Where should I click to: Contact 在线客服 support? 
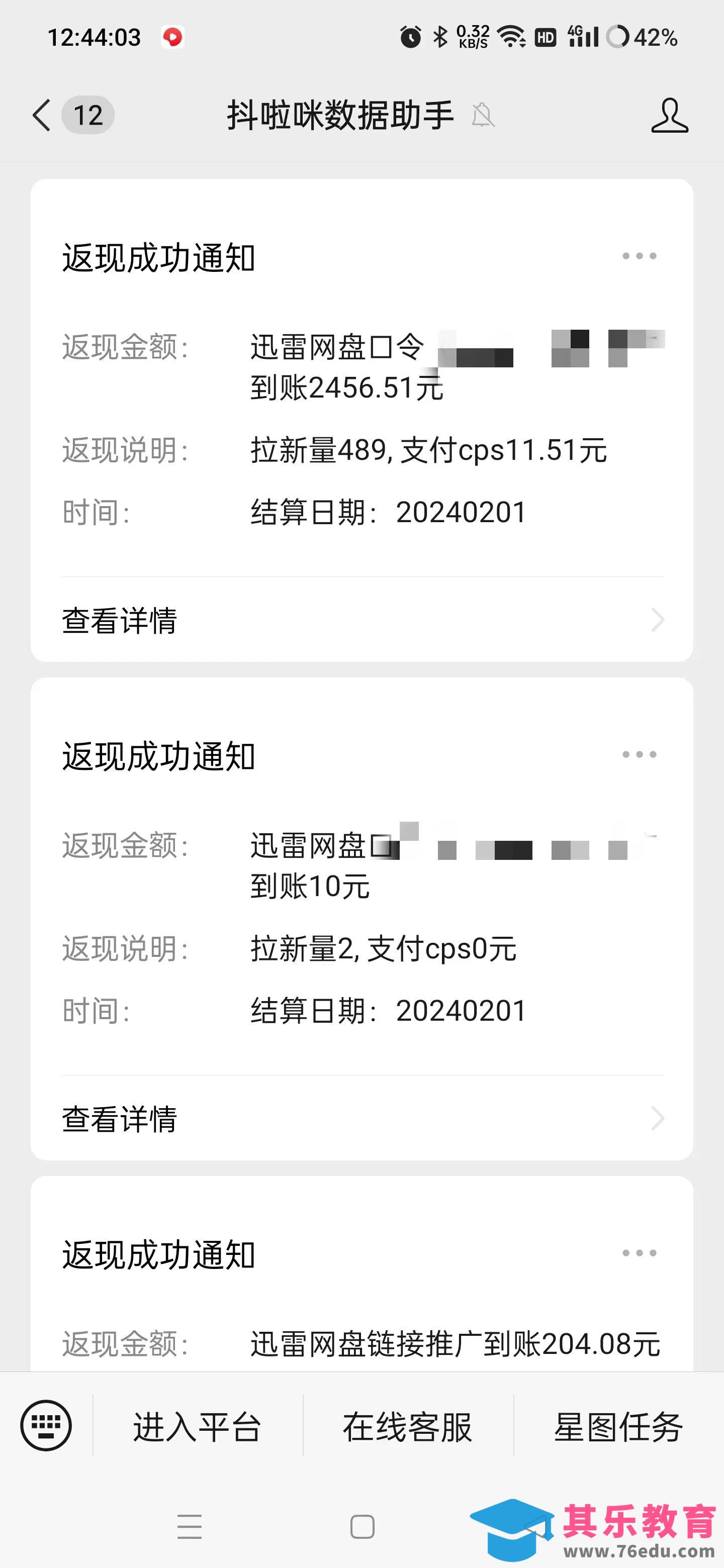click(407, 1427)
